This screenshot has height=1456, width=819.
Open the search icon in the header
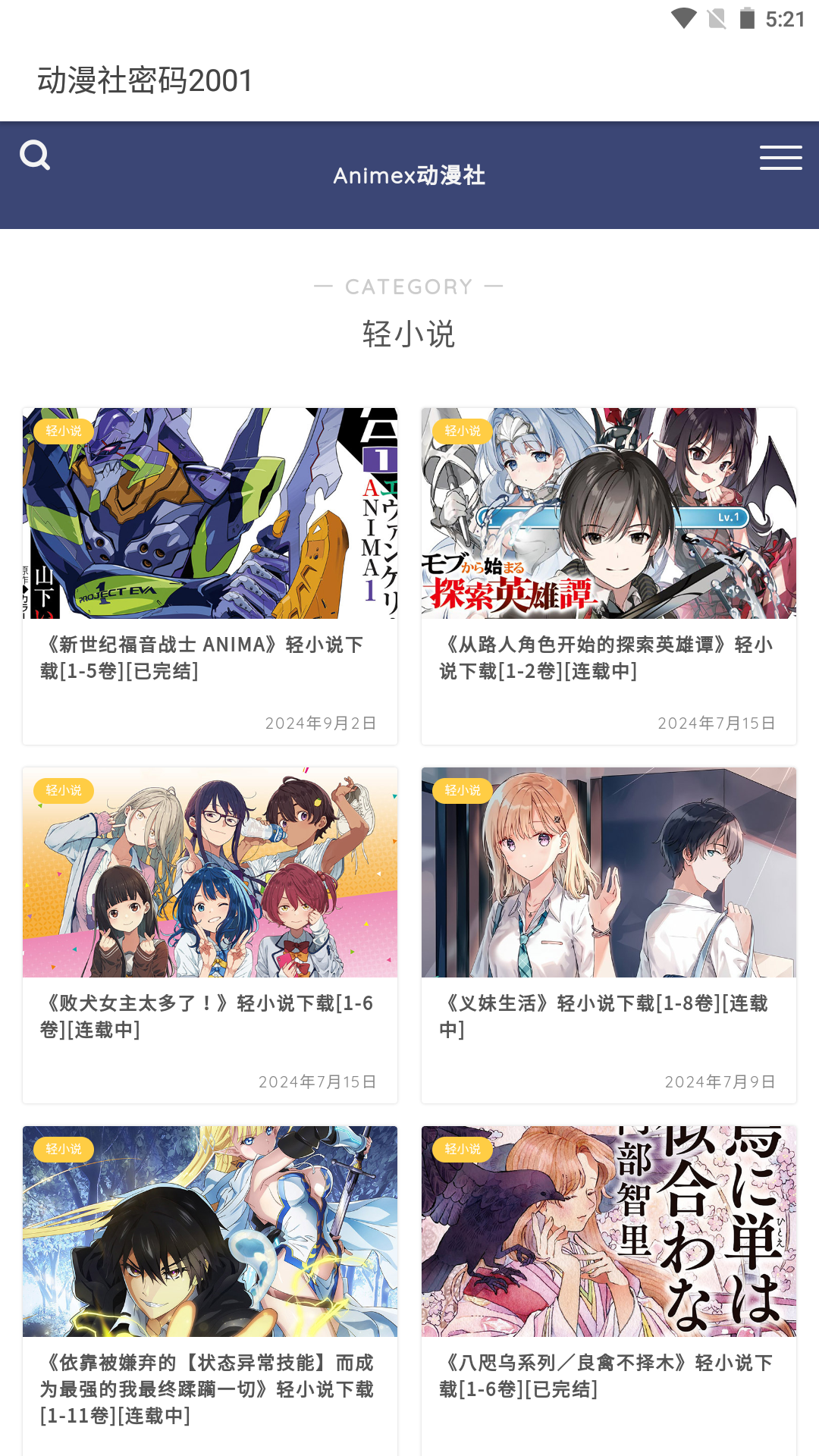pyautogui.click(x=35, y=155)
